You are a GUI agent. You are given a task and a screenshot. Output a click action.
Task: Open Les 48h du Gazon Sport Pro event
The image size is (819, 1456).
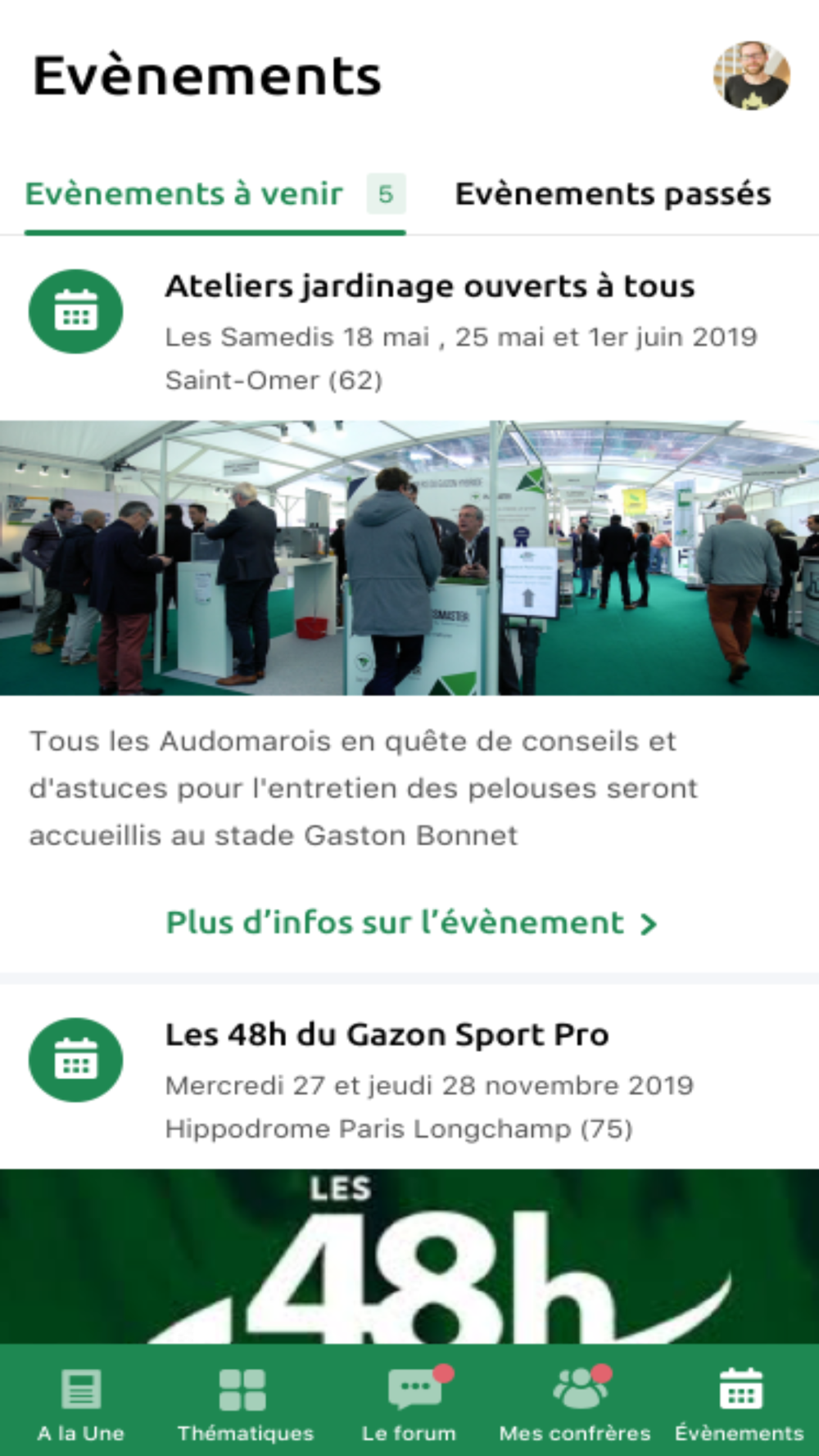tap(387, 1034)
